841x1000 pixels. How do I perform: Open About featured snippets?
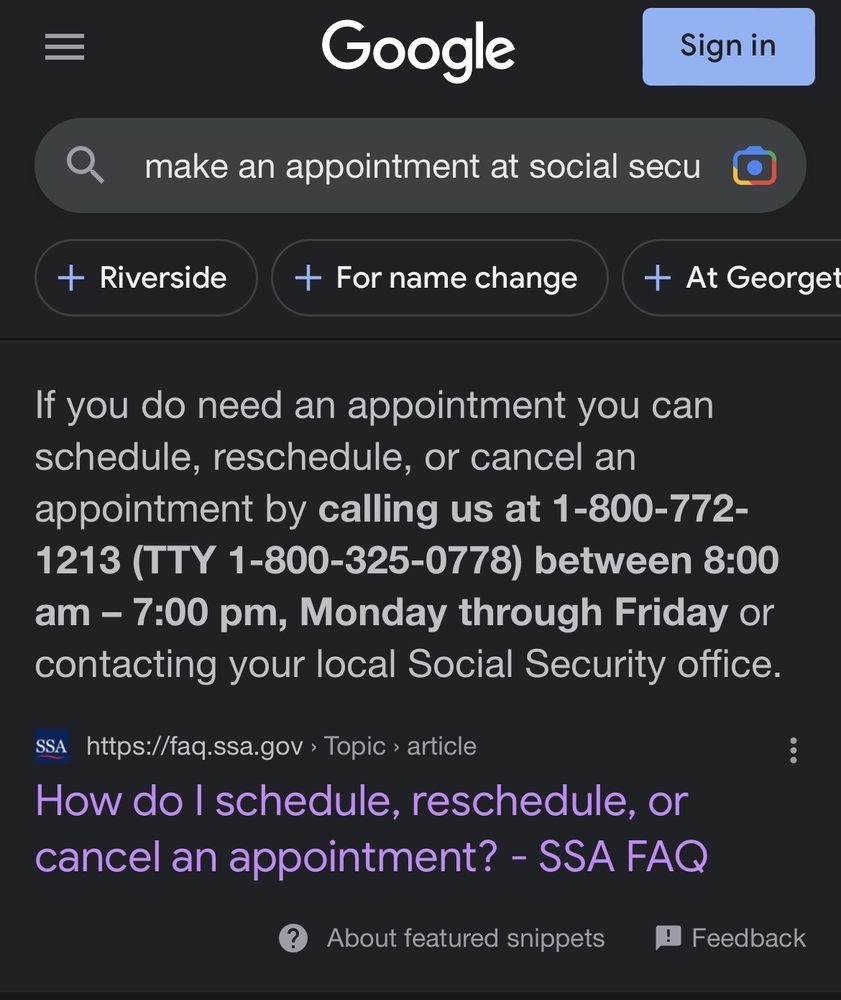click(464, 938)
